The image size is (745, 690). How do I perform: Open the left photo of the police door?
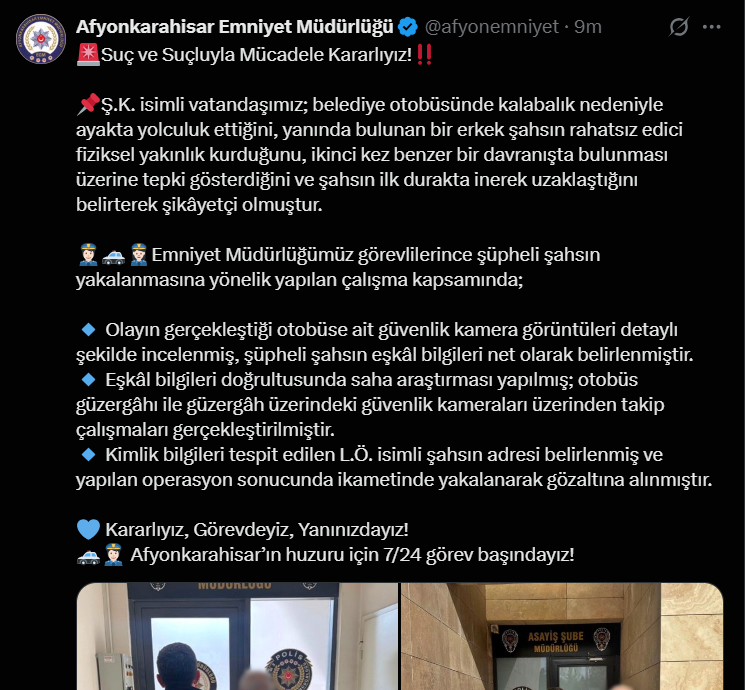[x=238, y=637]
